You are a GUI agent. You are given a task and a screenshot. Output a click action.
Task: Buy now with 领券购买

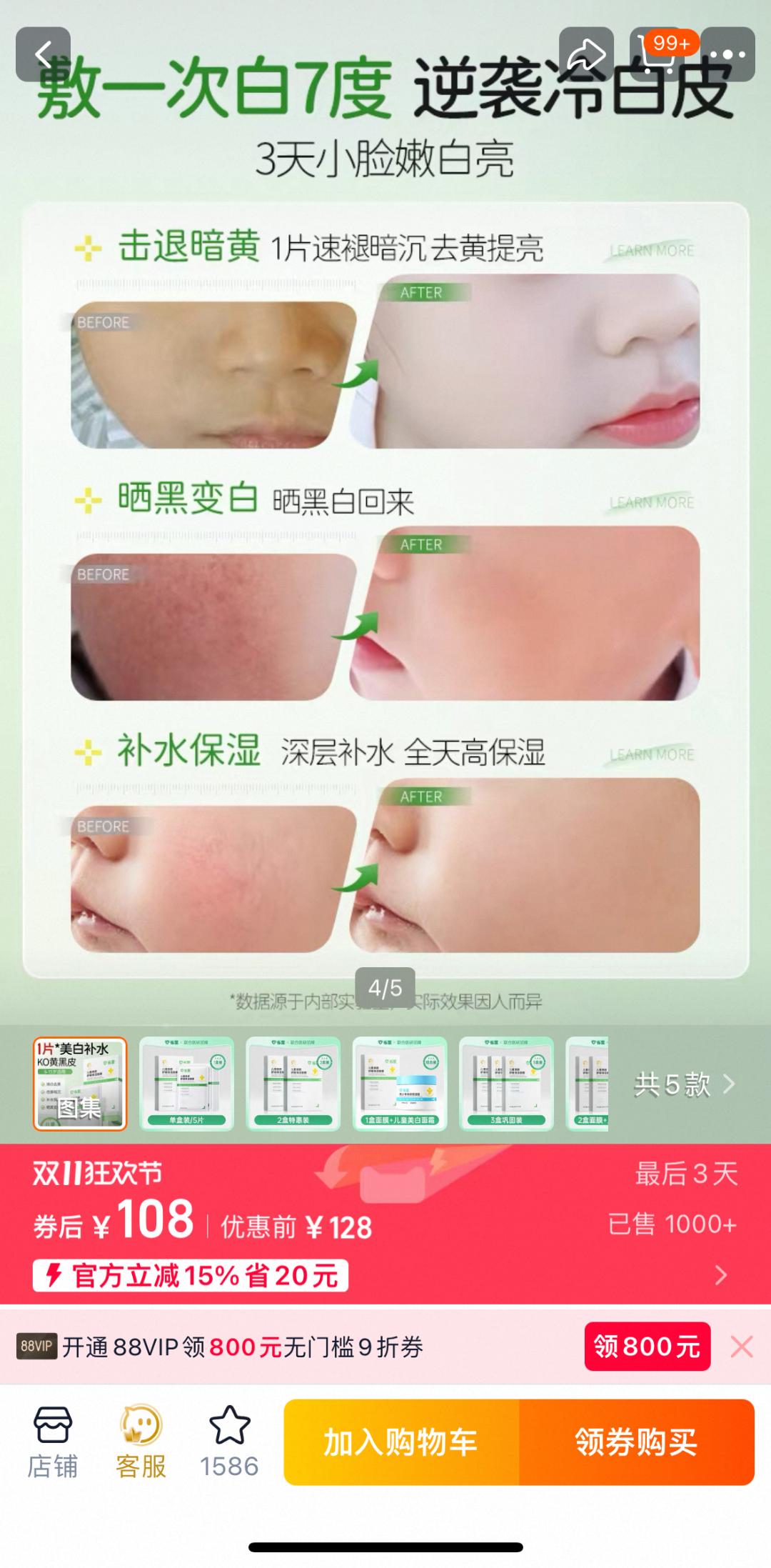point(636,1442)
